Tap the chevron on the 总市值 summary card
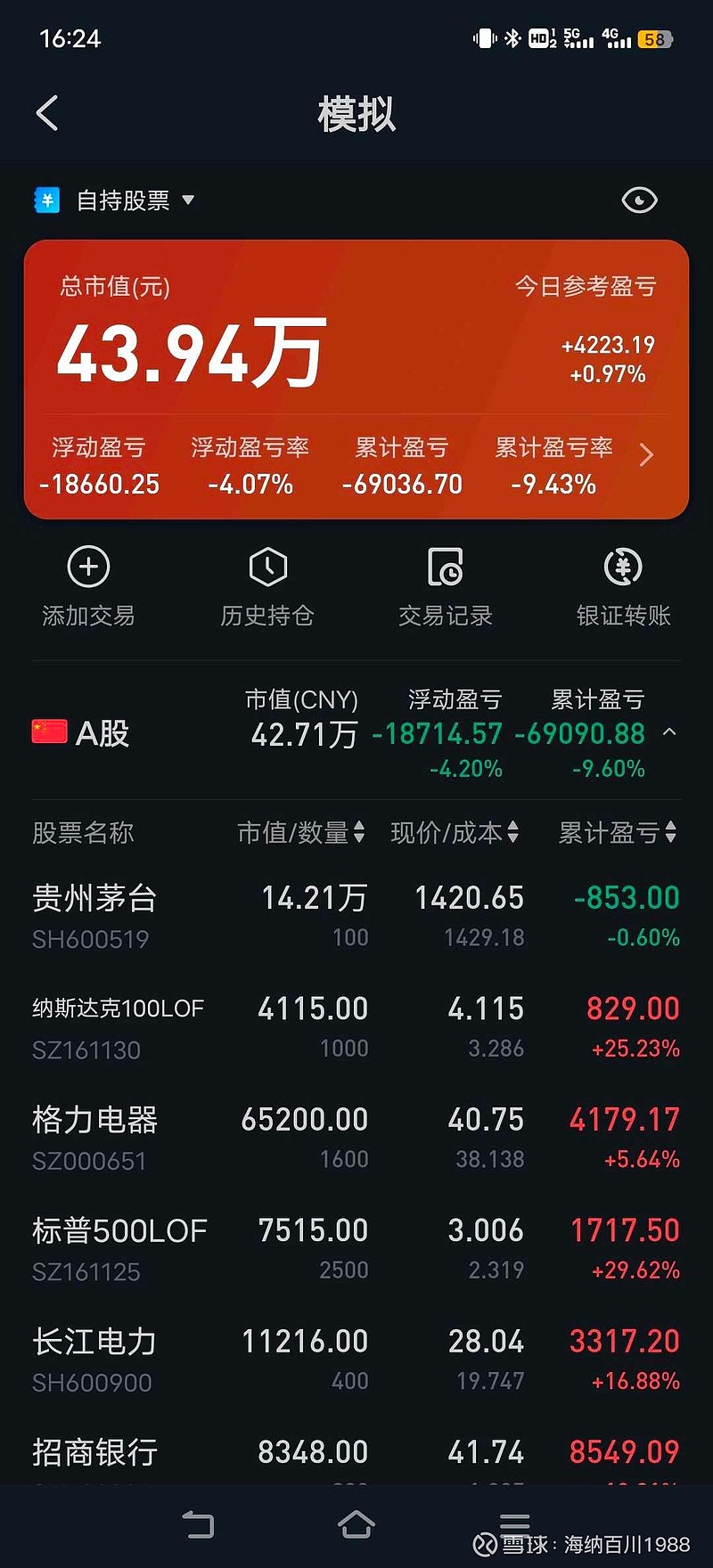Viewport: 713px width, 1568px height. click(647, 455)
